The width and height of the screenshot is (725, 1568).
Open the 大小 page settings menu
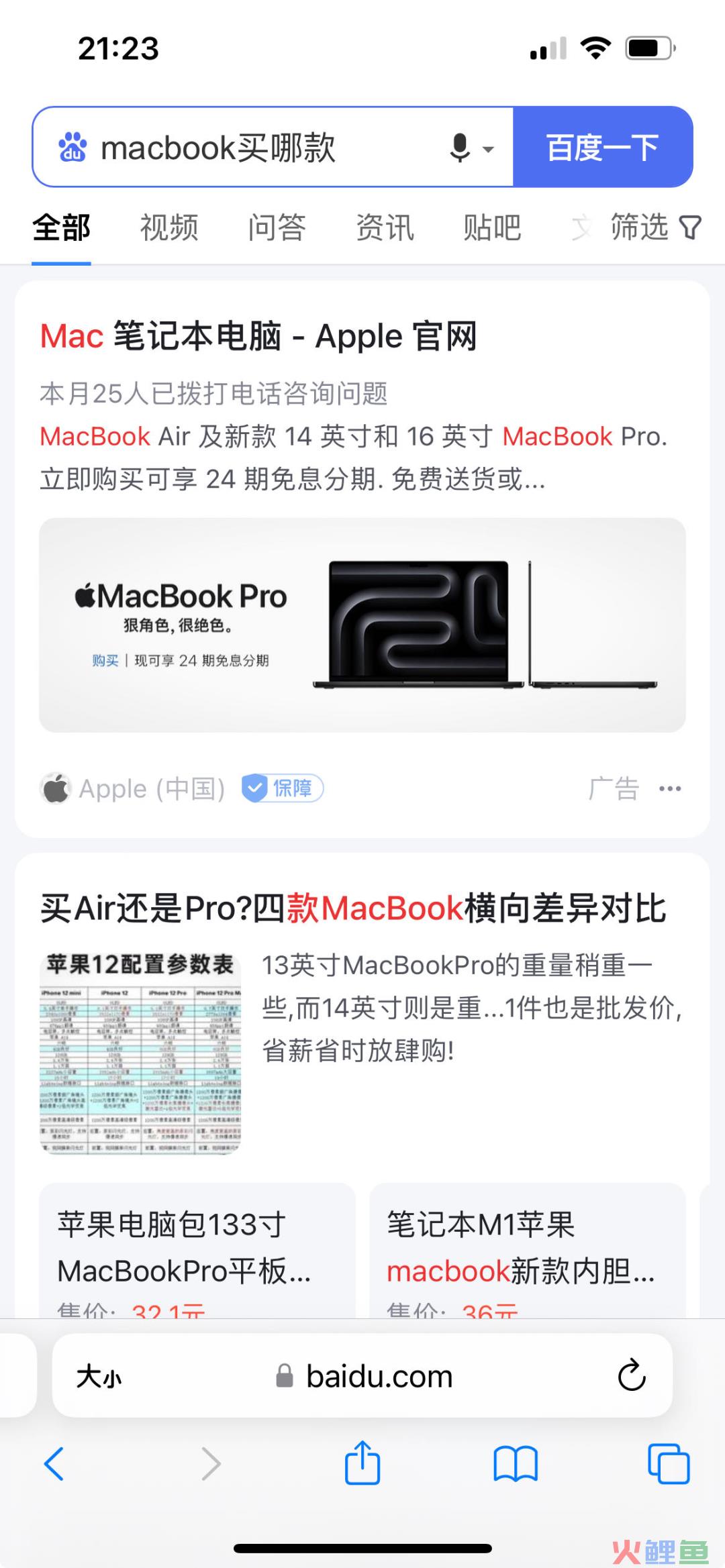(99, 1377)
